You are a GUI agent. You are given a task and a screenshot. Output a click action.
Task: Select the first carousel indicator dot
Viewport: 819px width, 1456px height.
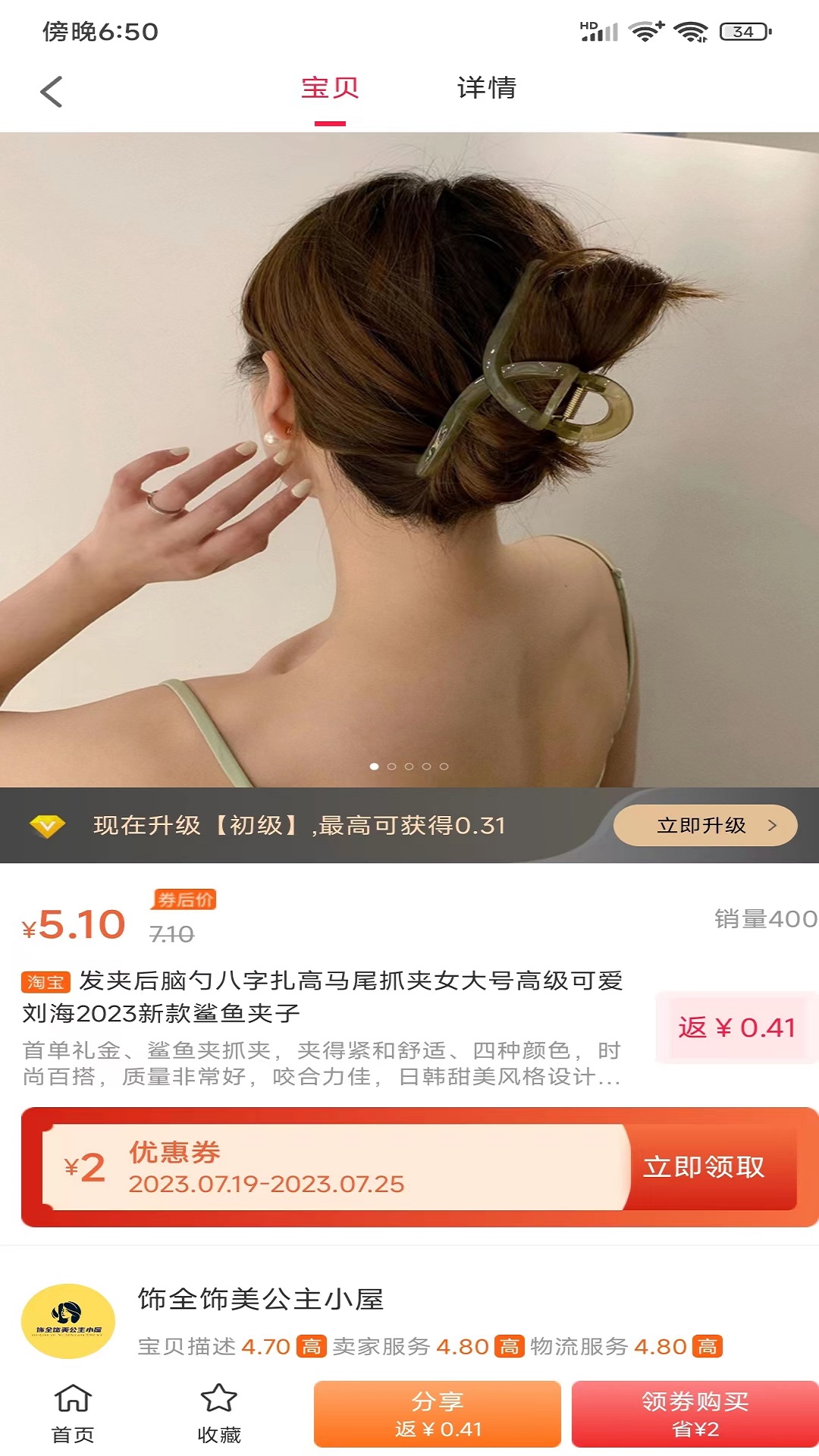point(373,767)
